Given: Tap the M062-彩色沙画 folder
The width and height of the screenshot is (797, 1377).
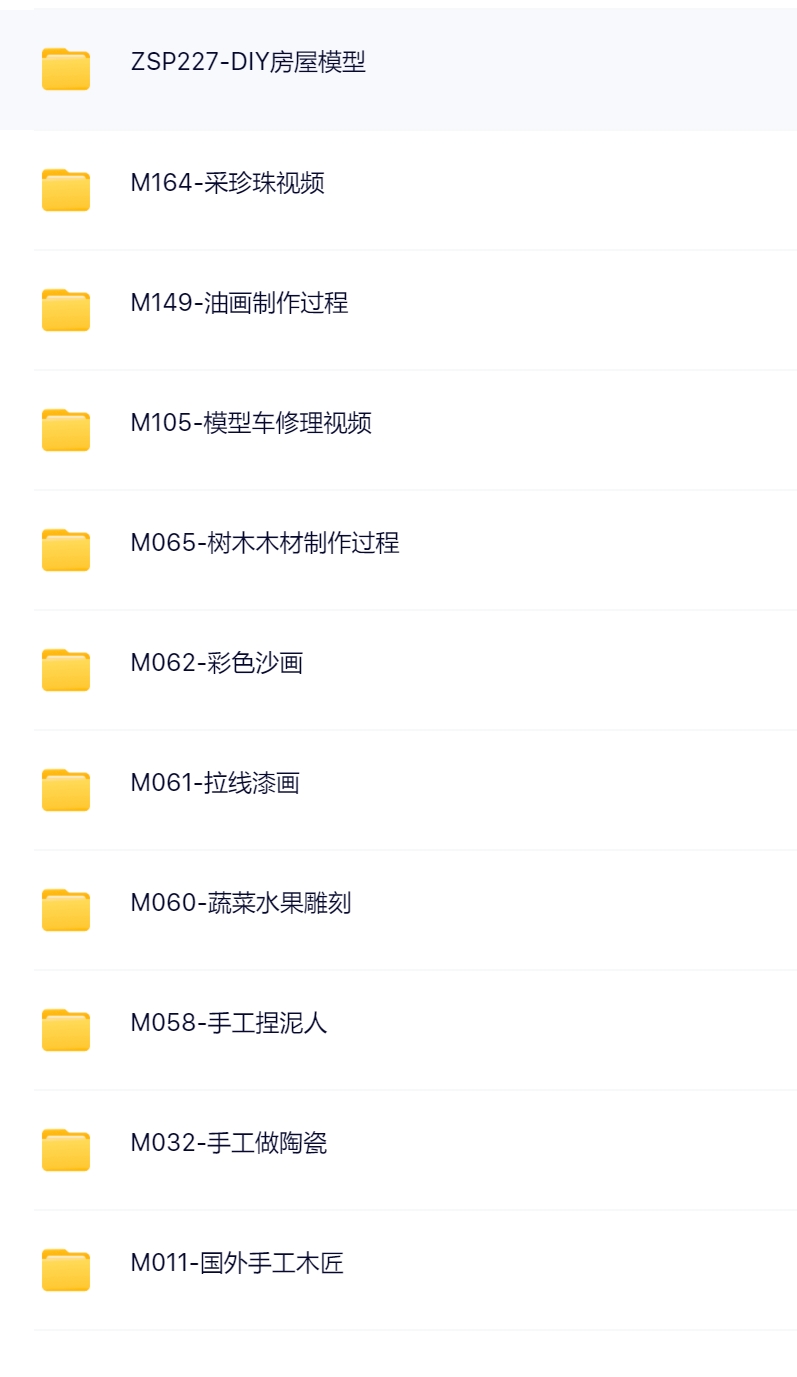Looking at the screenshot, I should pyautogui.click(x=216, y=663).
